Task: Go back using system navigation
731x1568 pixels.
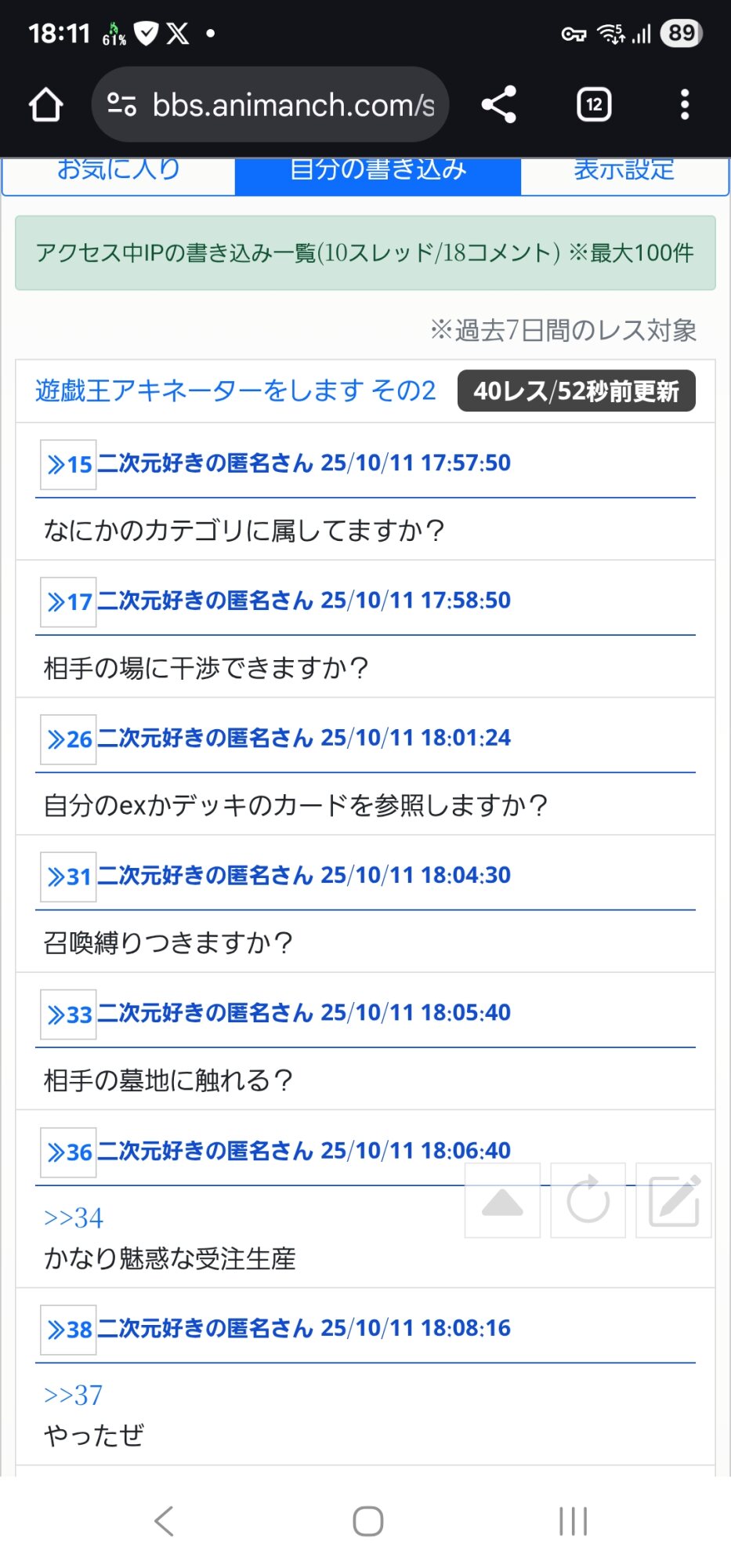Action: click(164, 1521)
